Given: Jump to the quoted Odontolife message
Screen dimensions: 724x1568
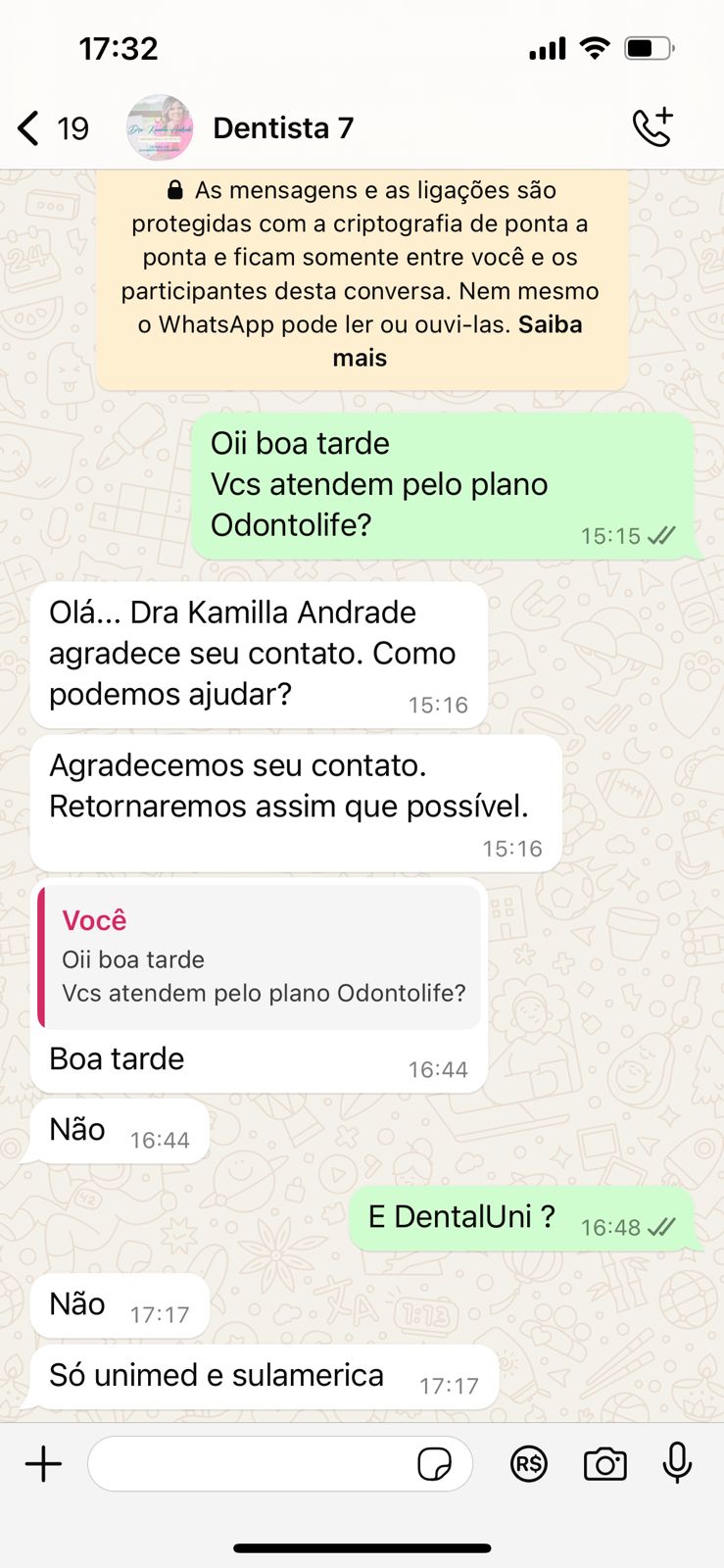Looking at the screenshot, I should click(x=260, y=956).
